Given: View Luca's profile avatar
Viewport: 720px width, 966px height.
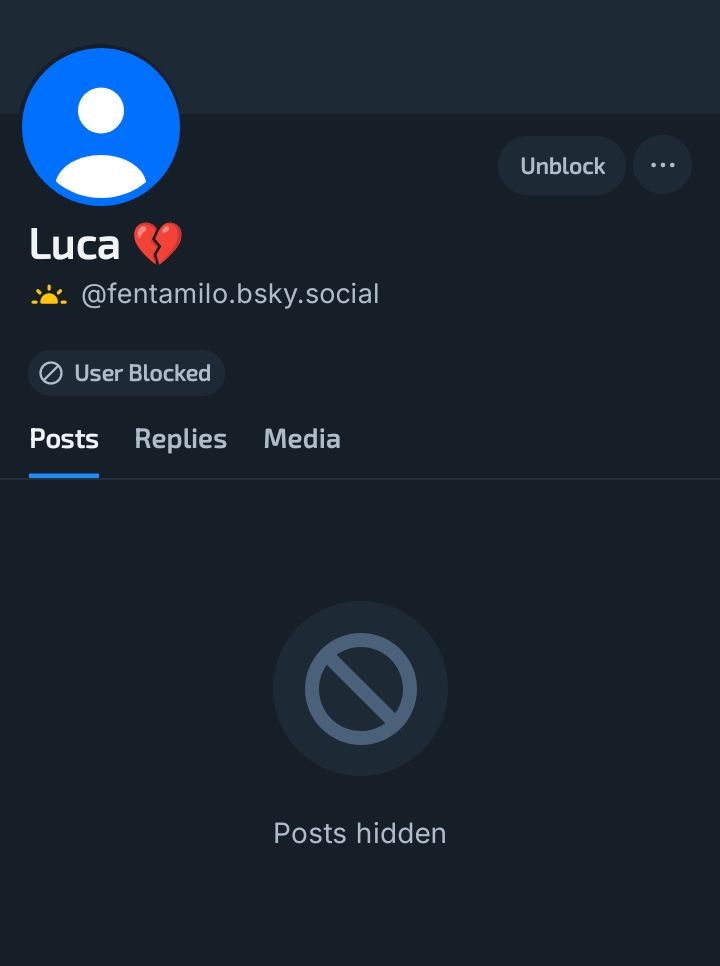Looking at the screenshot, I should 101,127.
